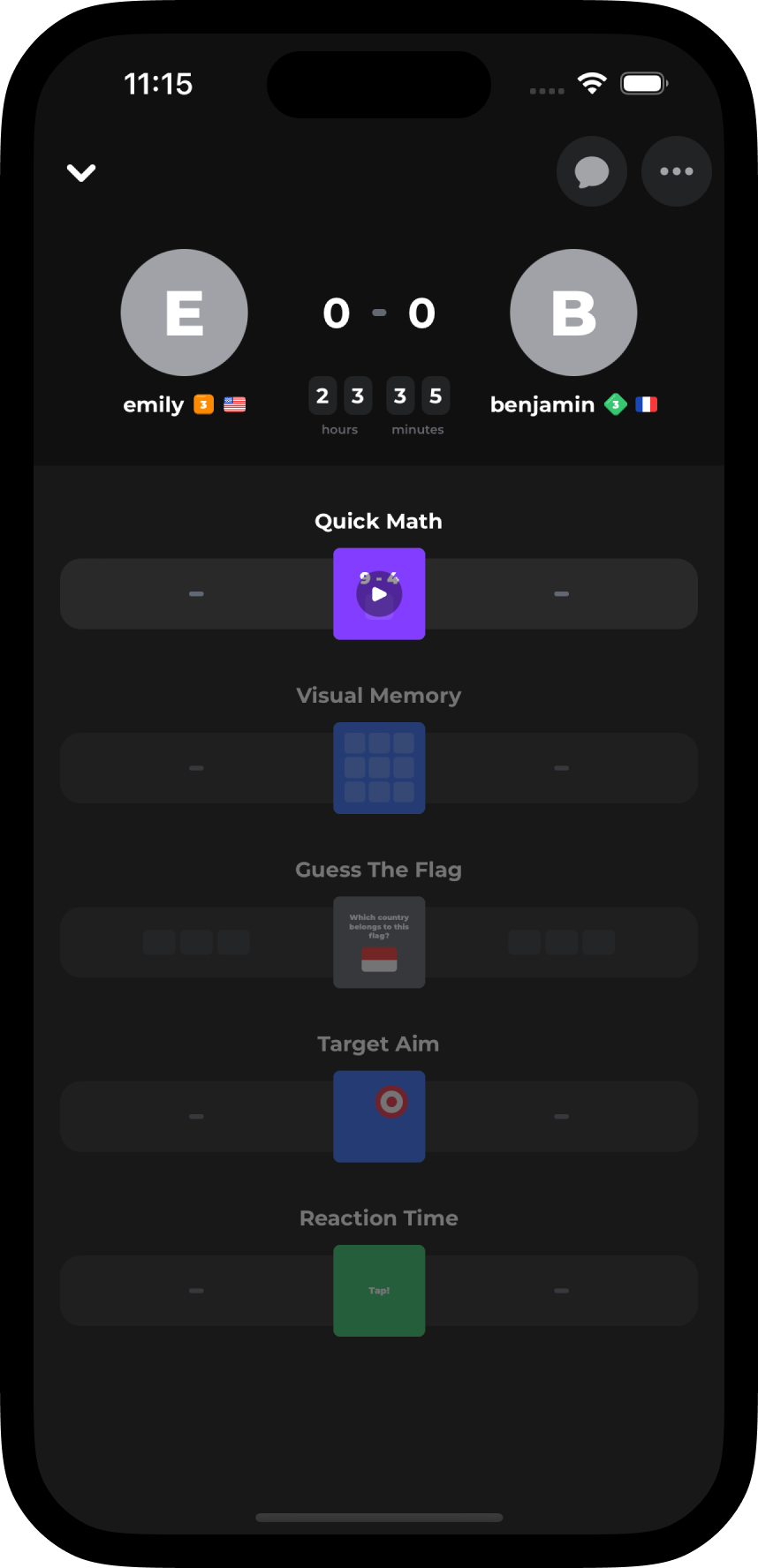Click emily's level 3 badge

click(205, 403)
